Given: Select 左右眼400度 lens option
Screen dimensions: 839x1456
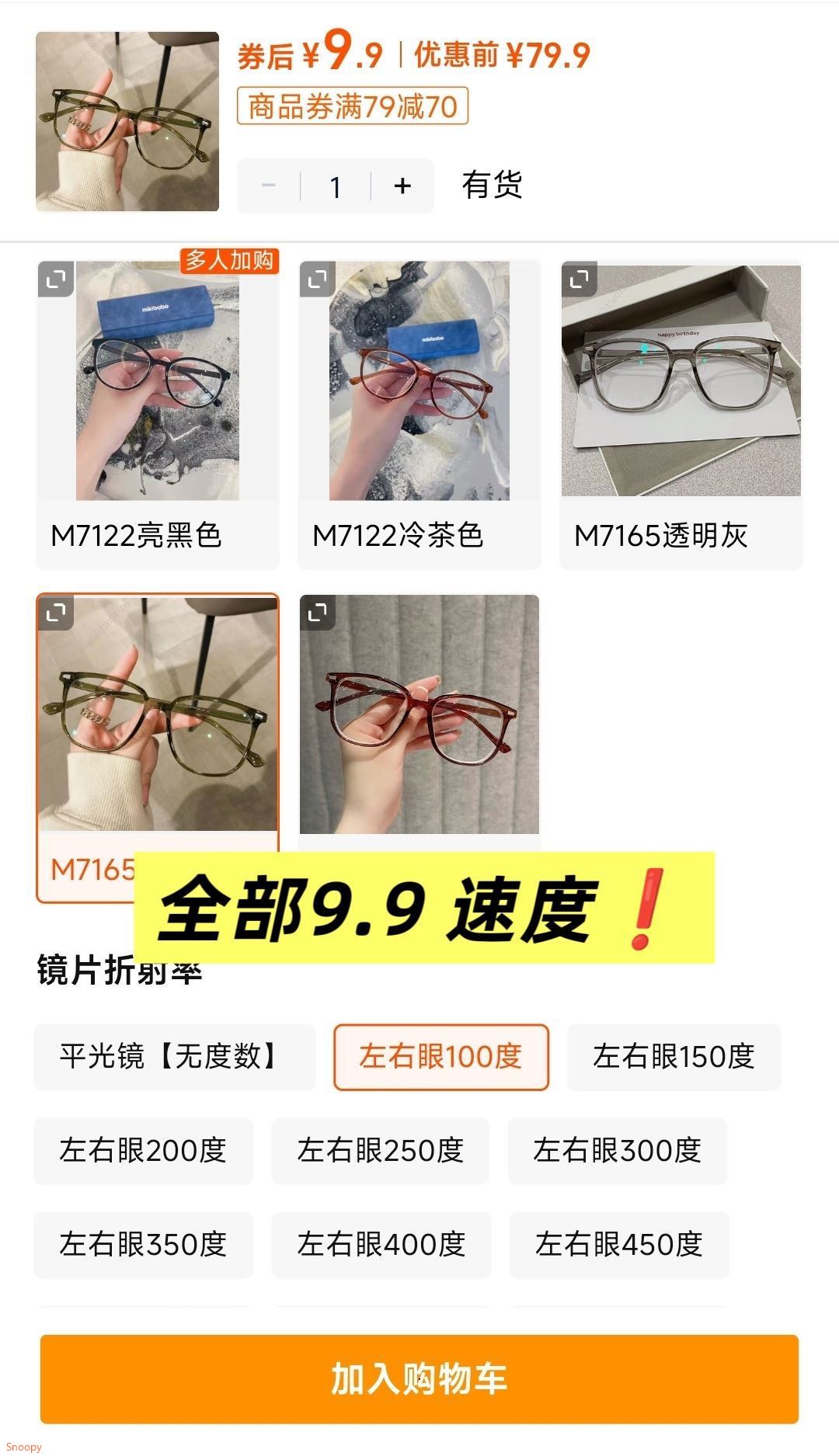Looking at the screenshot, I should tap(381, 1245).
